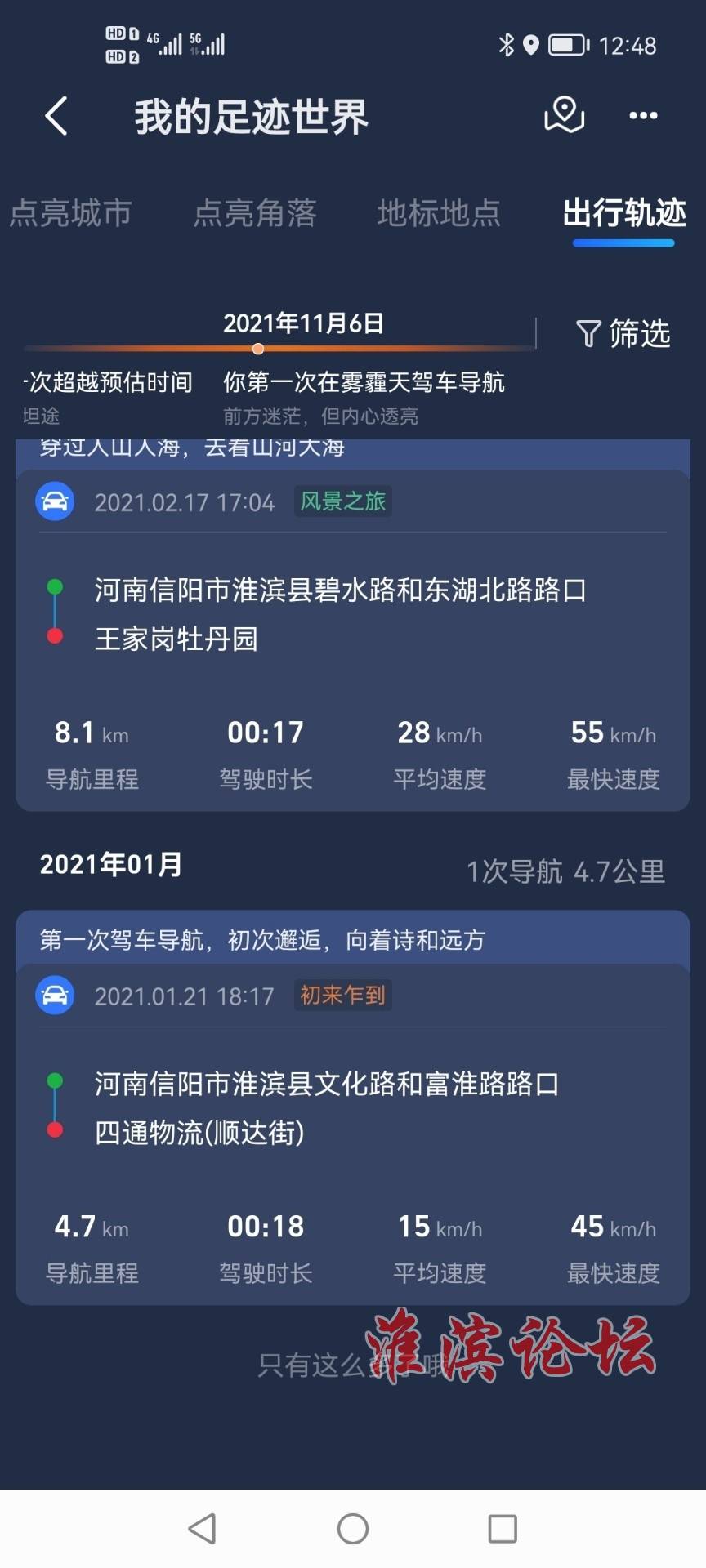The height and width of the screenshot is (1568, 706).
Task: Open the three-dot overflow menu
Action: click(643, 116)
